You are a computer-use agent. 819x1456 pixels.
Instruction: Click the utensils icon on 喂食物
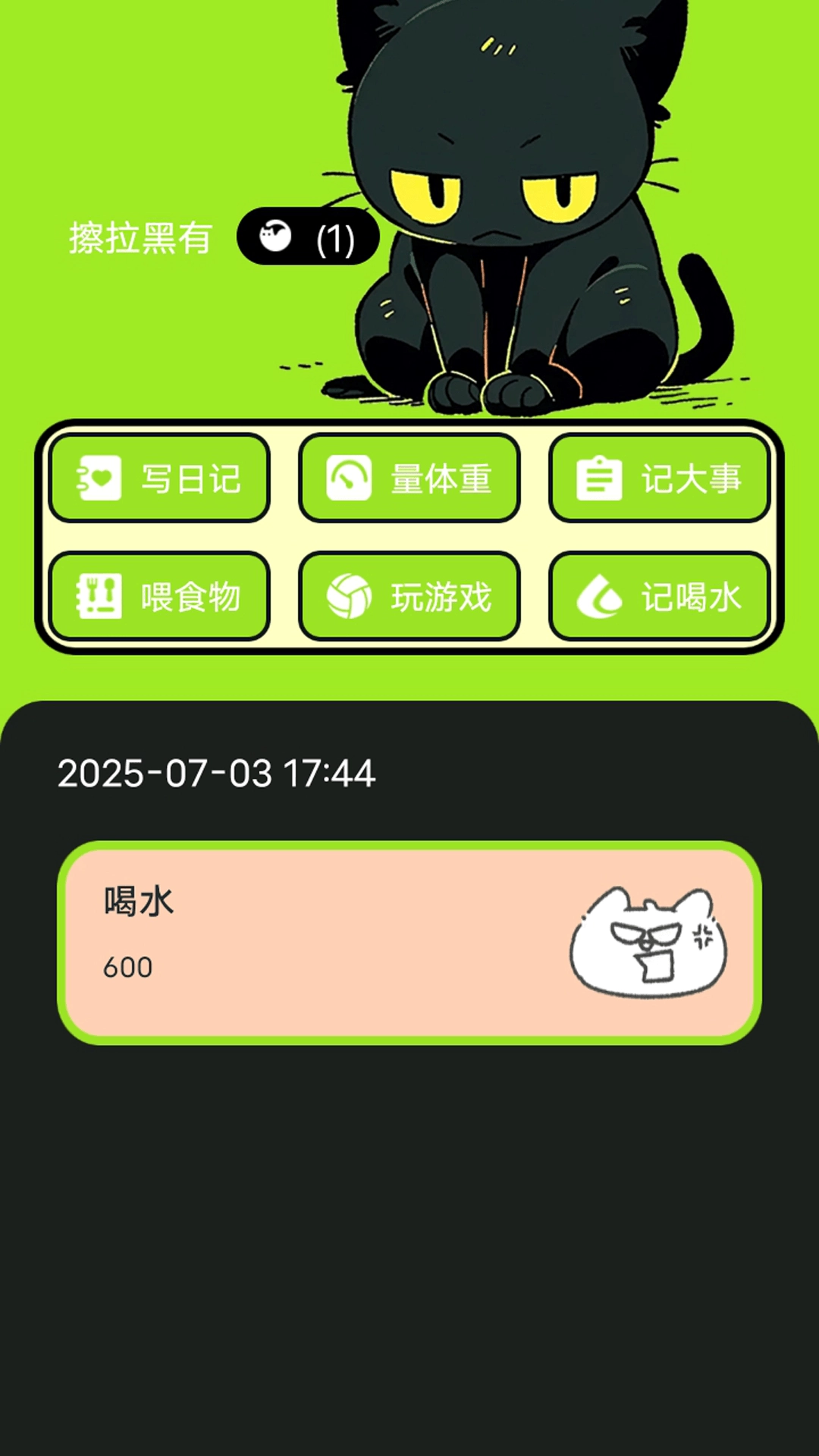tap(98, 596)
